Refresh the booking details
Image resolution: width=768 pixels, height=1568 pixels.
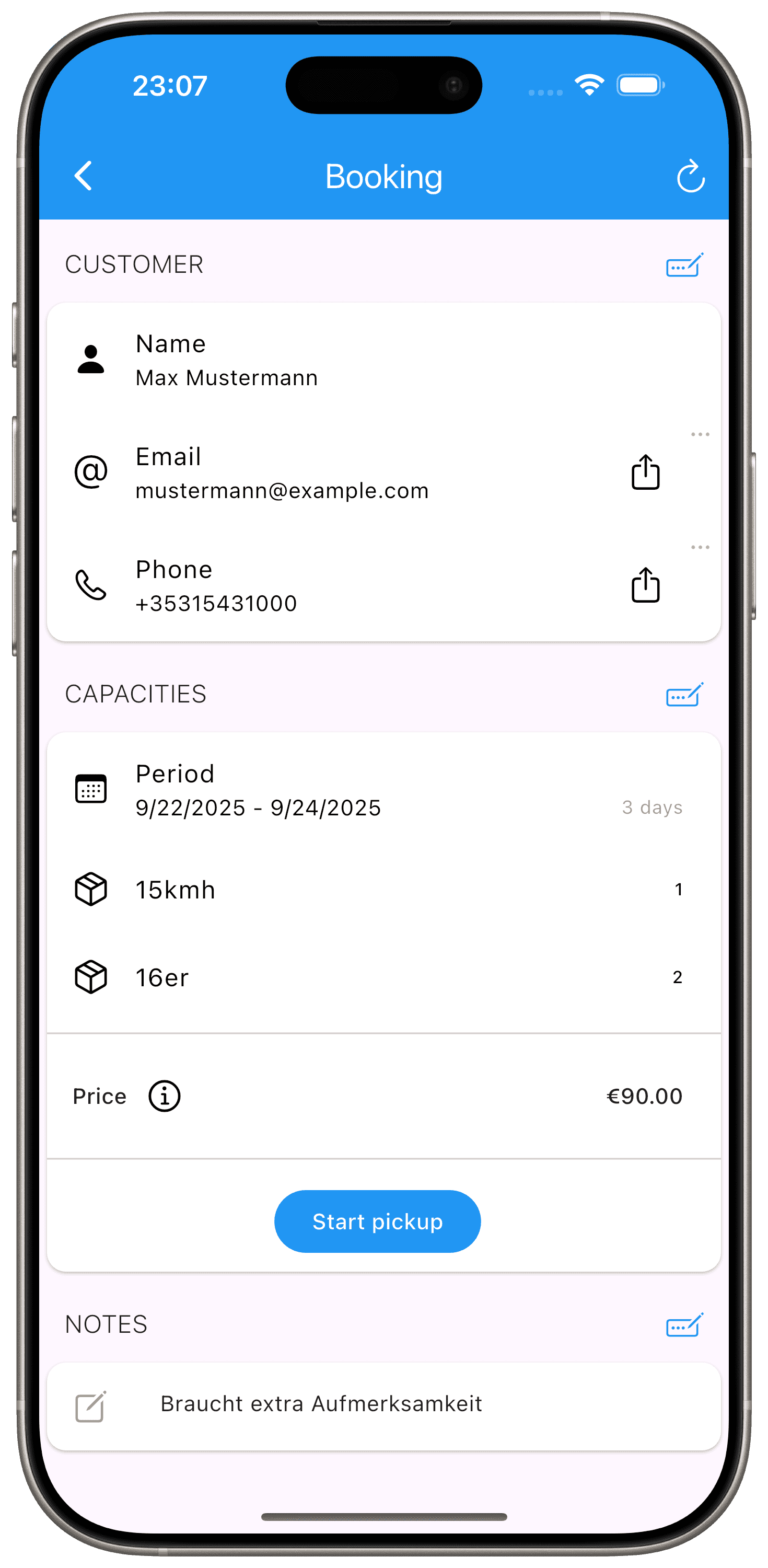(x=690, y=177)
